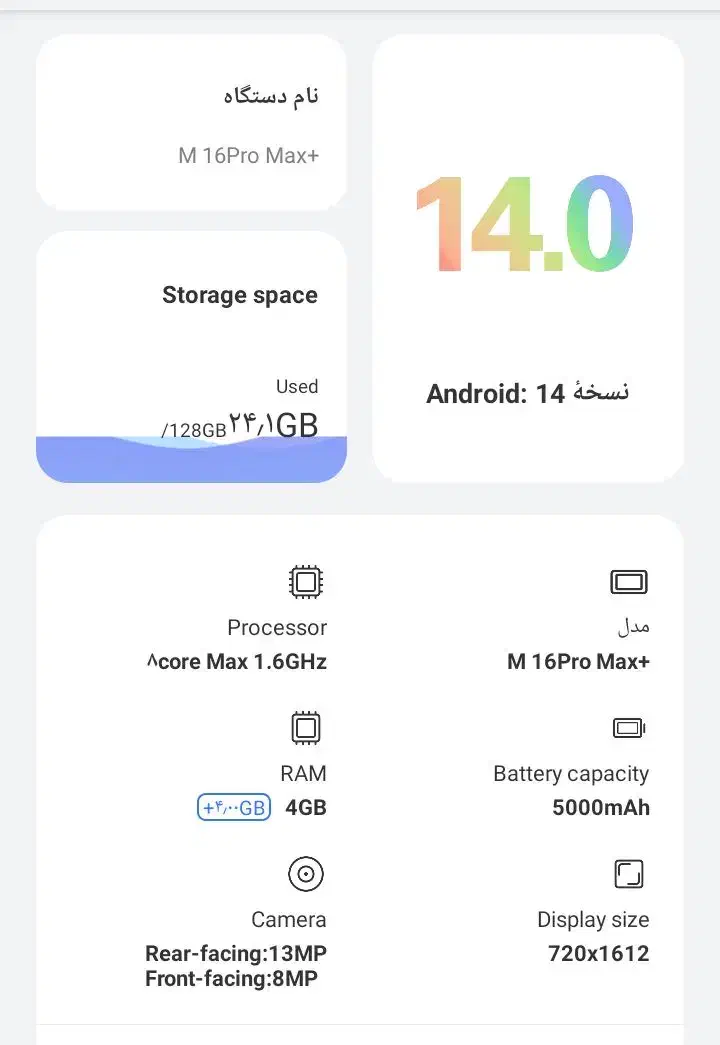The width and height of the screenshot is (720, 1045).
Task: Click the Rear-facing:13MP camera text
Action: (x=235, y=953)
